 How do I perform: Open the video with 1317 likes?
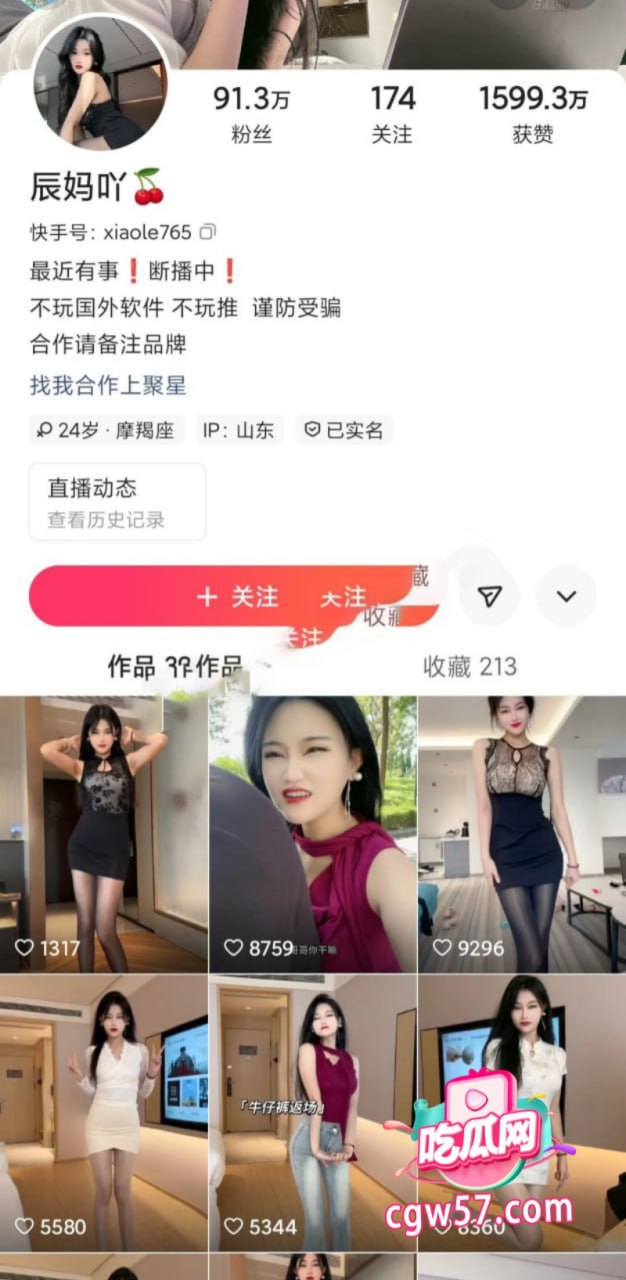[104, 835]
